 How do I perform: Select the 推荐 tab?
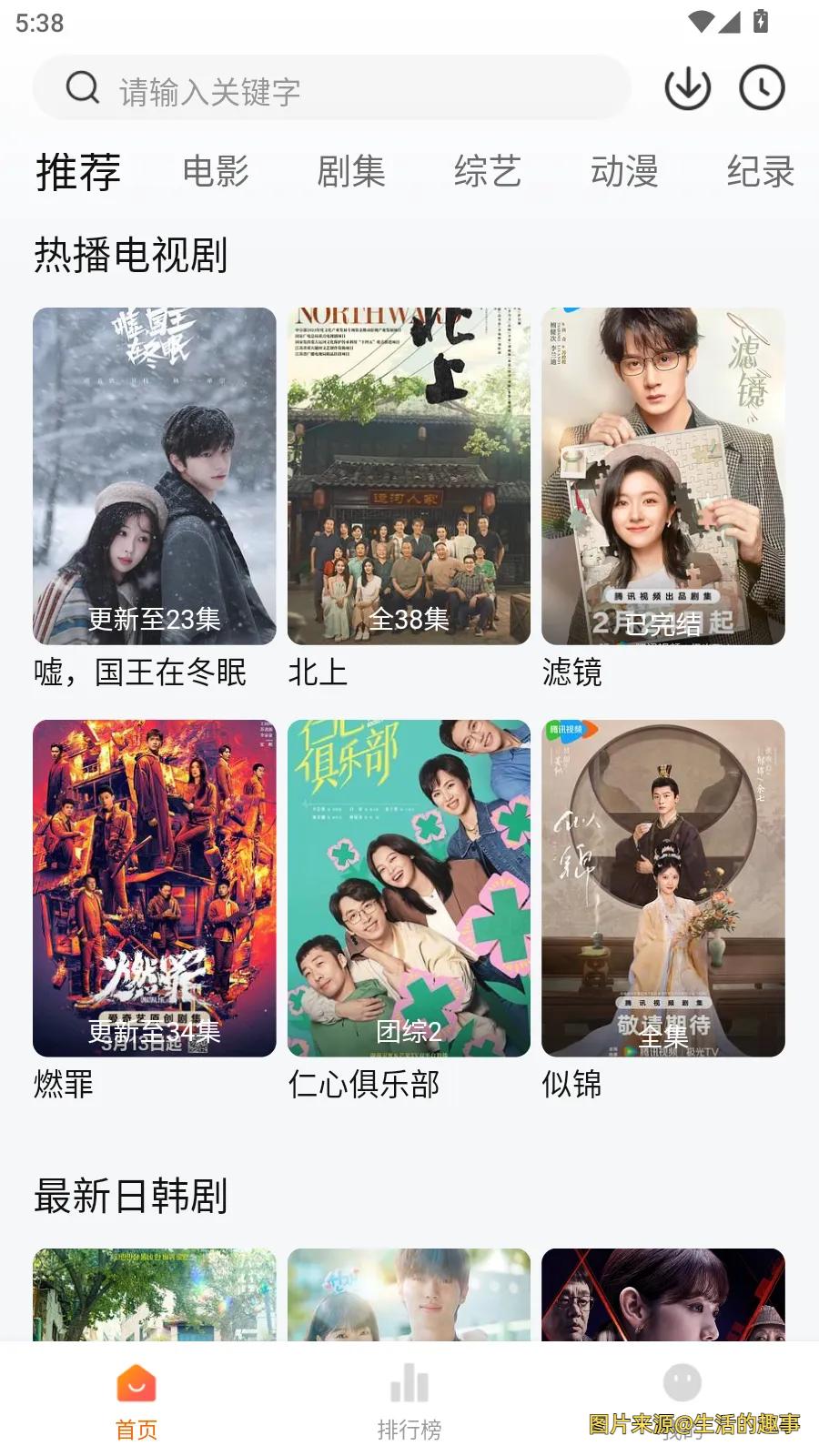tap(78, 171)
